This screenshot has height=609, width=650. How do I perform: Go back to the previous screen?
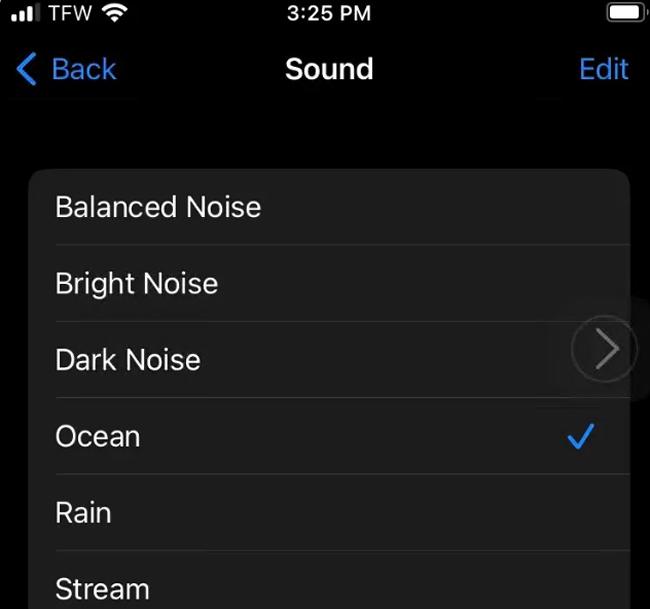[x=67, y=69]
